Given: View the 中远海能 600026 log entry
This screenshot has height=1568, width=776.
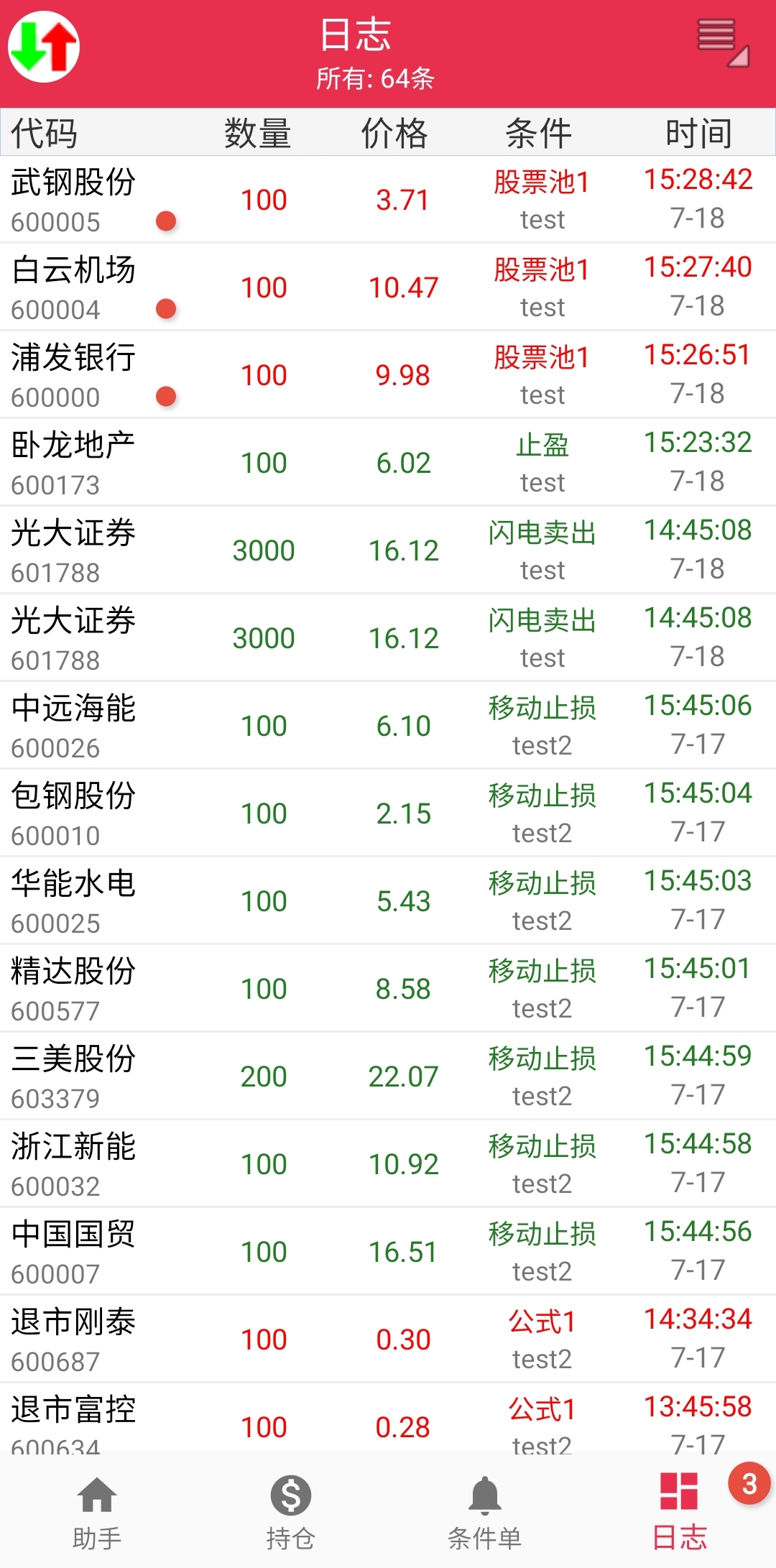Looking at the screenshot, I should (x=388, y=726).
